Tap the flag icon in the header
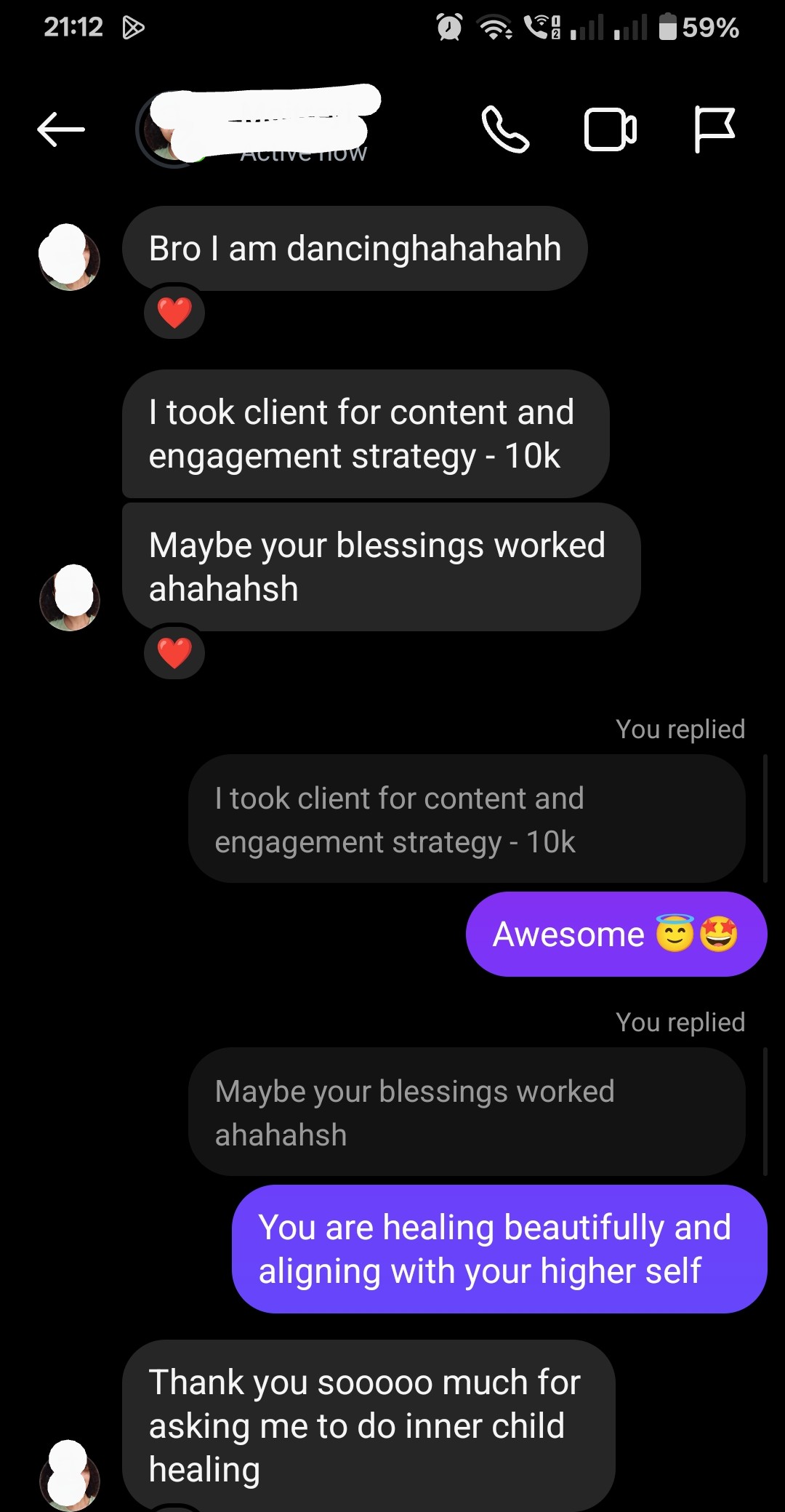Screen dimensions: 785x1512 (x=714, y=130)
